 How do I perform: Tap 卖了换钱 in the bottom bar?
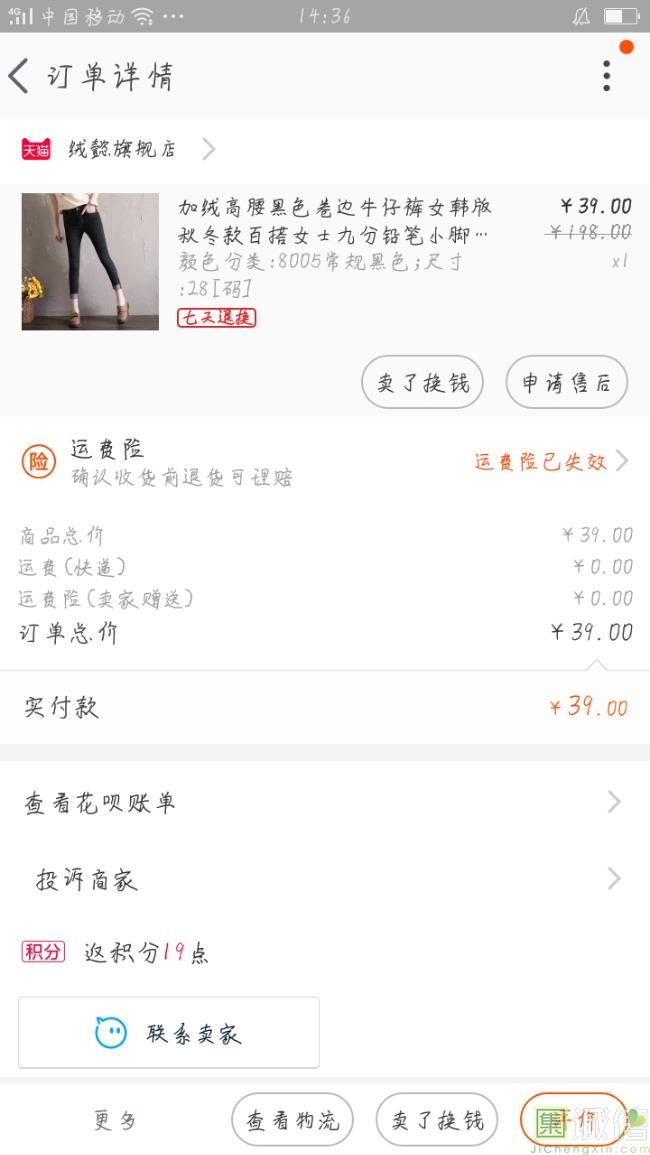tap(437, 1120)
